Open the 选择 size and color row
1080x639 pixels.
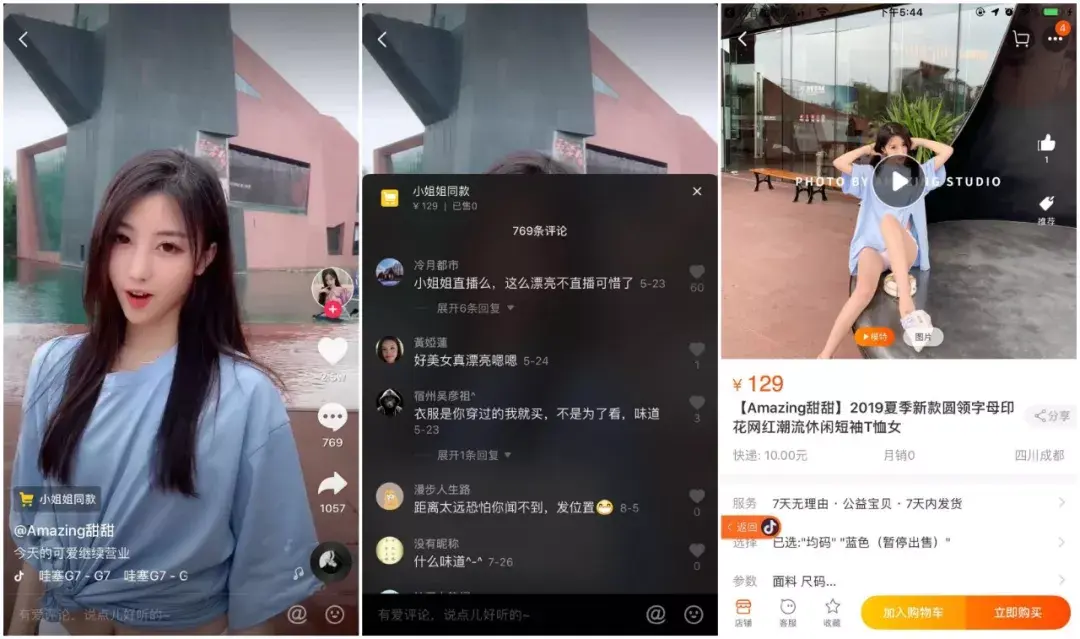900,542
